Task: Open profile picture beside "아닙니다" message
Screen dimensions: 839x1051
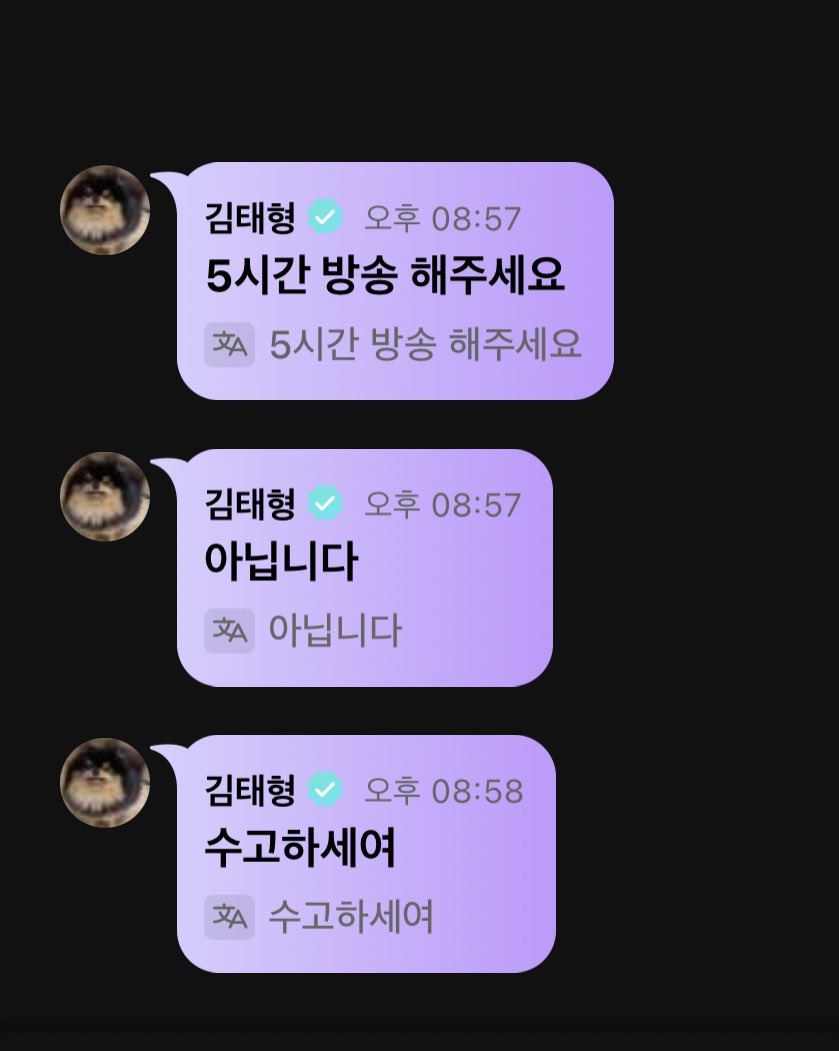Action: (x=105, y=497)
